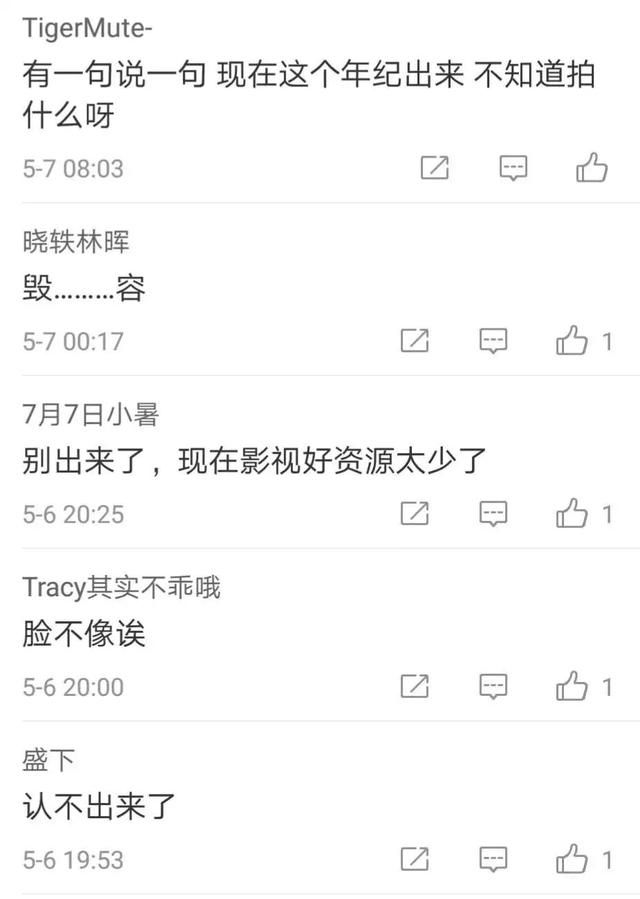Repost 7月7日小暑's comment
This screenshot has width=640, height=899.
pyautogui.click(x=414, y=514)
